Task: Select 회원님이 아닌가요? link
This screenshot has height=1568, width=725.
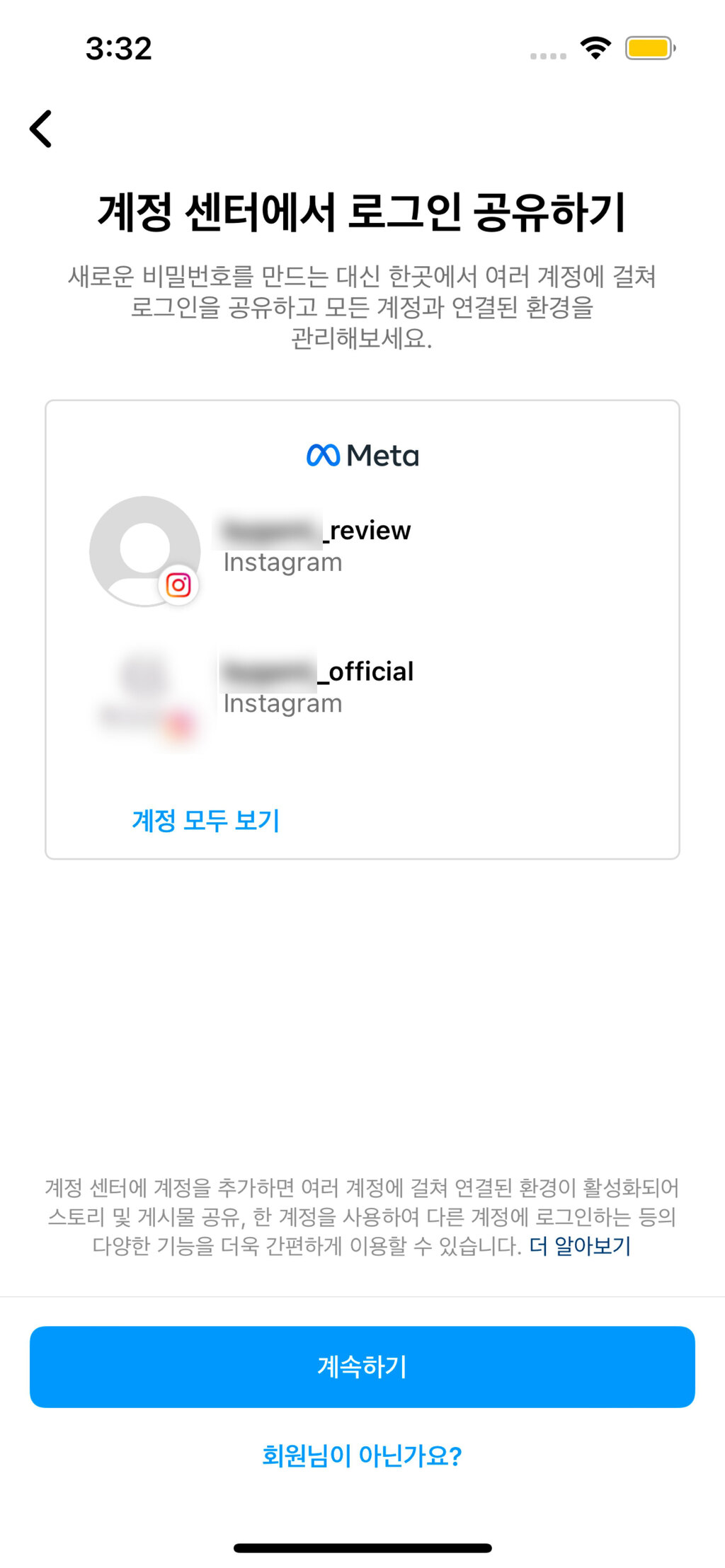Action: 362,1456
